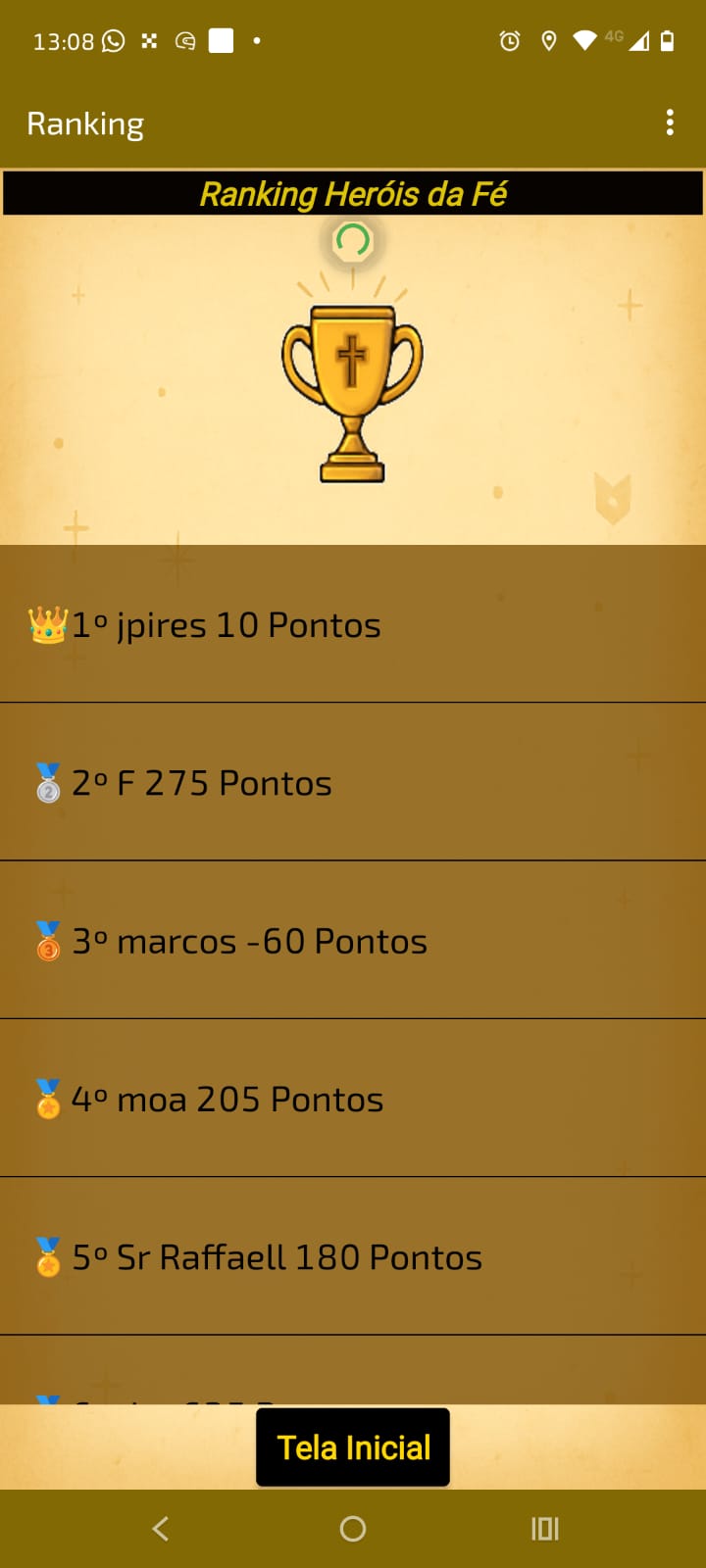Tap the Tela Inicial button
Viewport: 706px width, 1568px height.
353,1447
